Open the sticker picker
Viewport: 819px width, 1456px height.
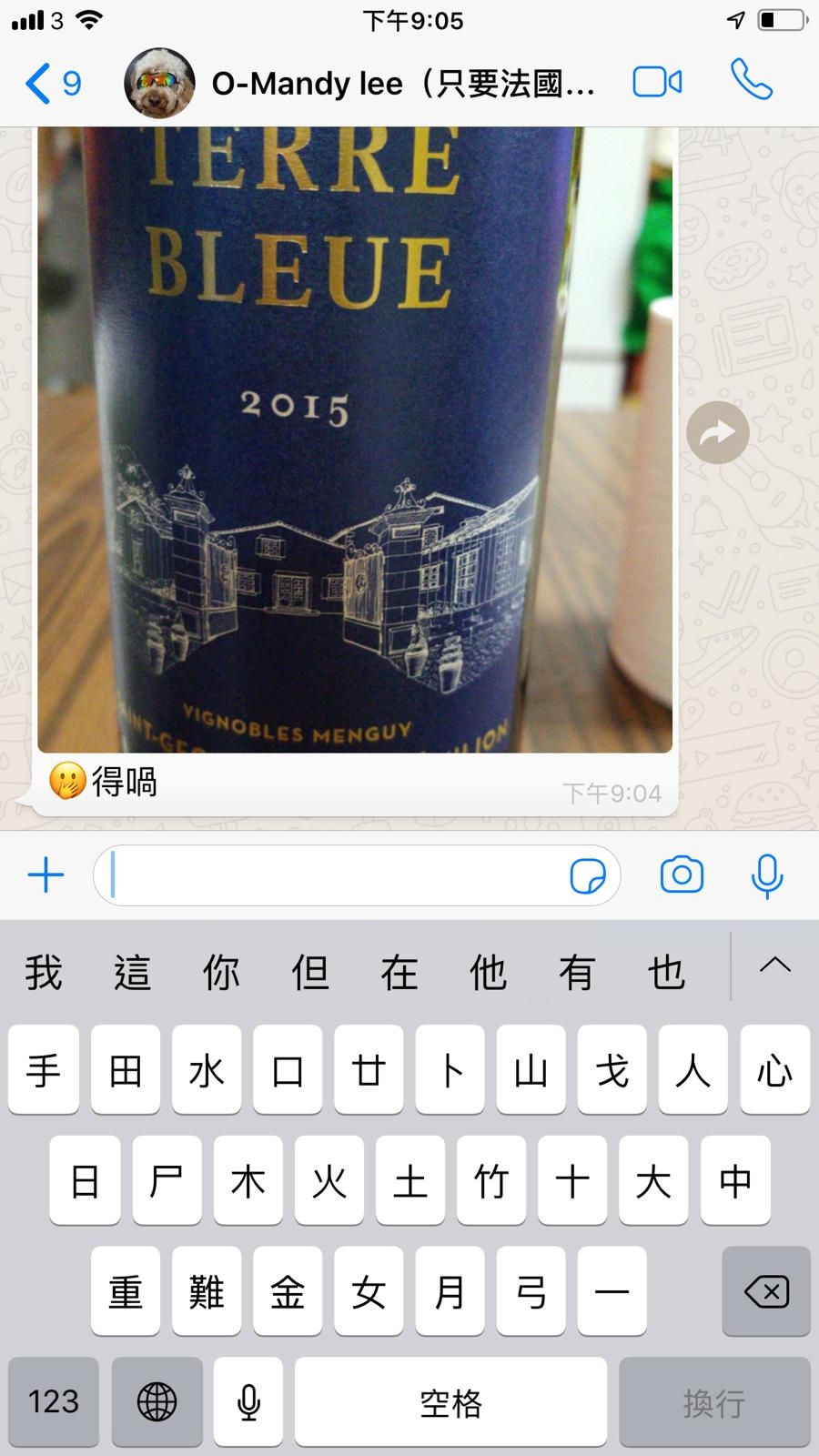click(x=588, y=876)
